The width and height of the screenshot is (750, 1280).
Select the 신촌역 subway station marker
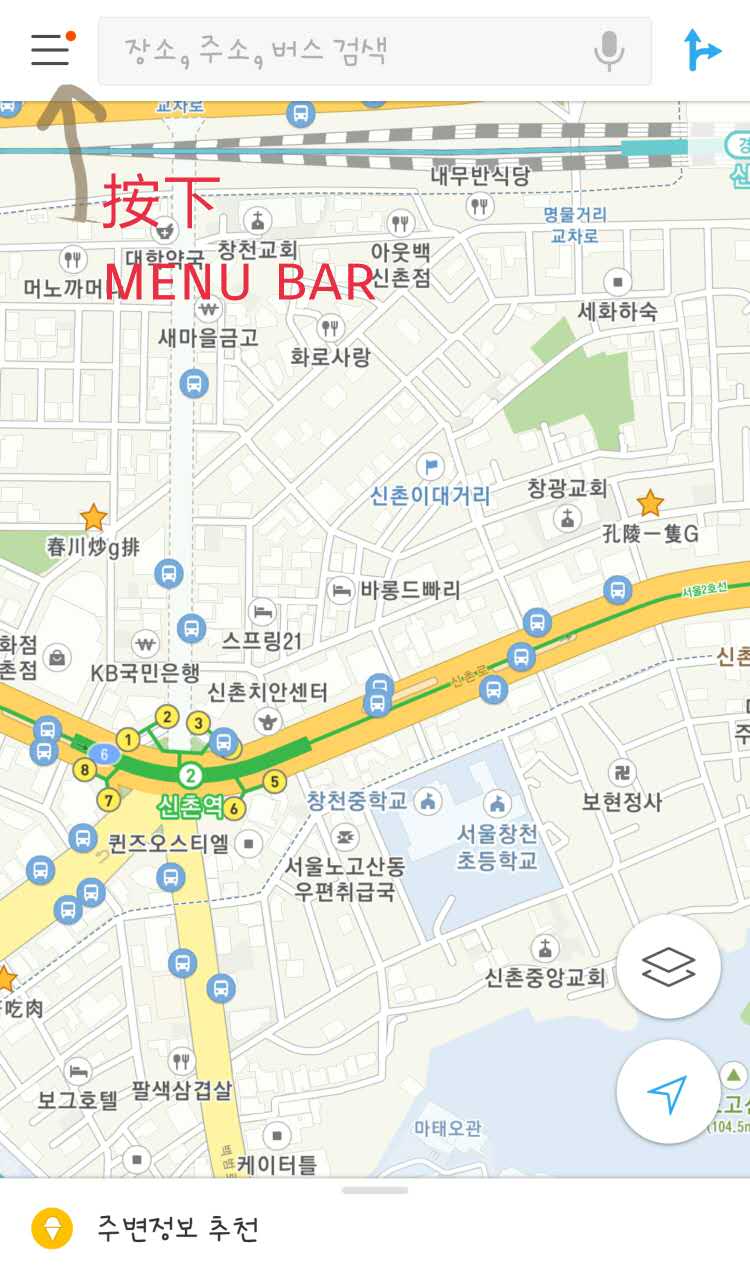[189, 775]
